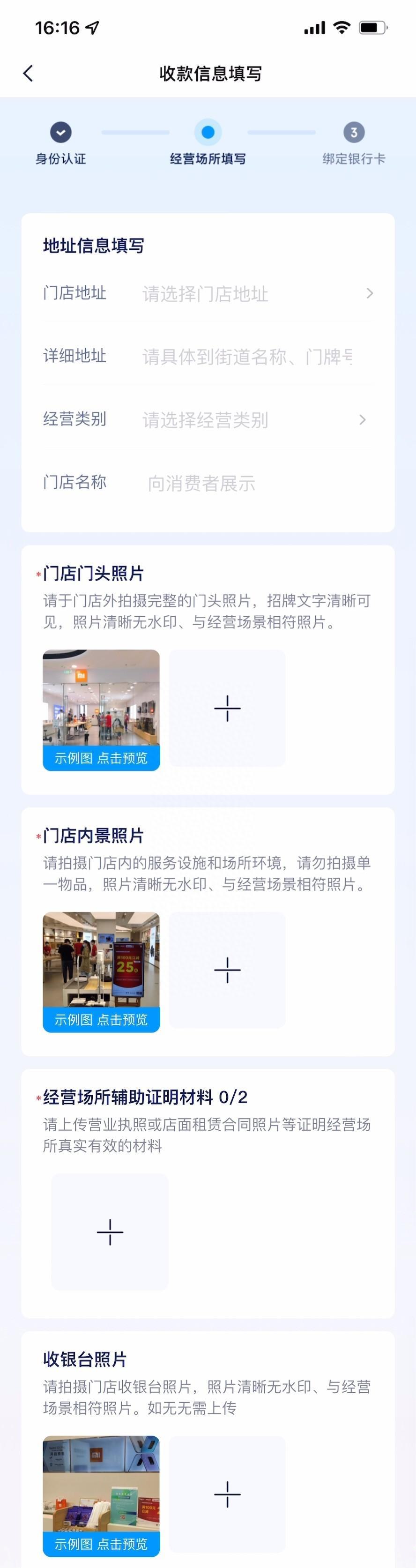
Task: Preview the 门店内景照片 example image
Action: click(101, 971)
